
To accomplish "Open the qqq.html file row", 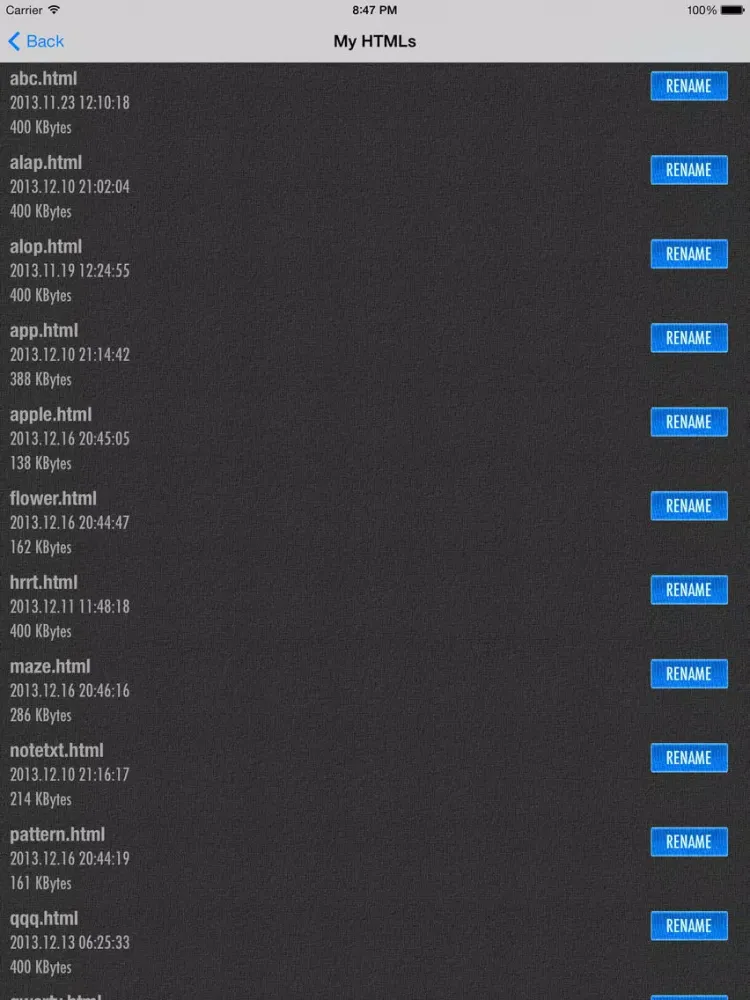I will [300, 943].
